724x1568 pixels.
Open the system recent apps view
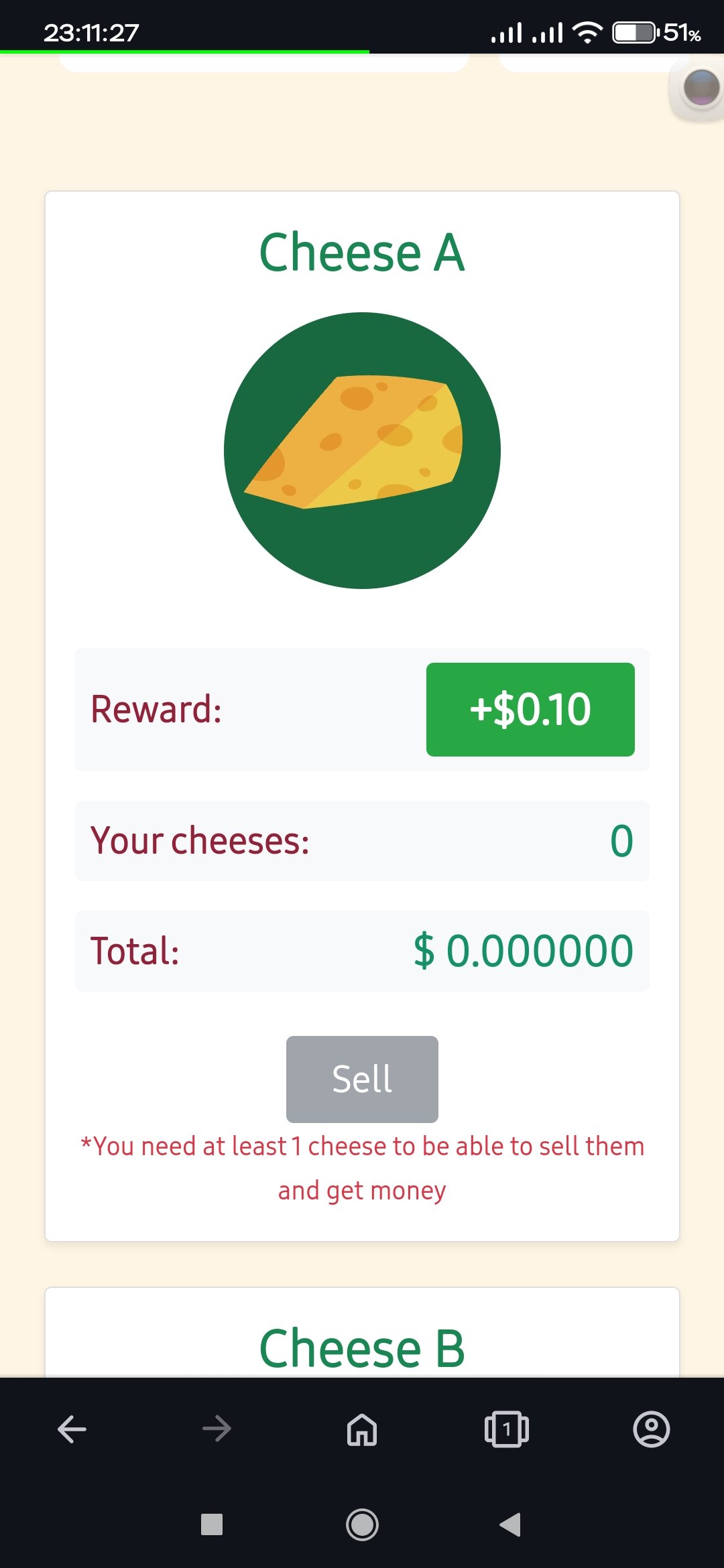(212, 1524)
